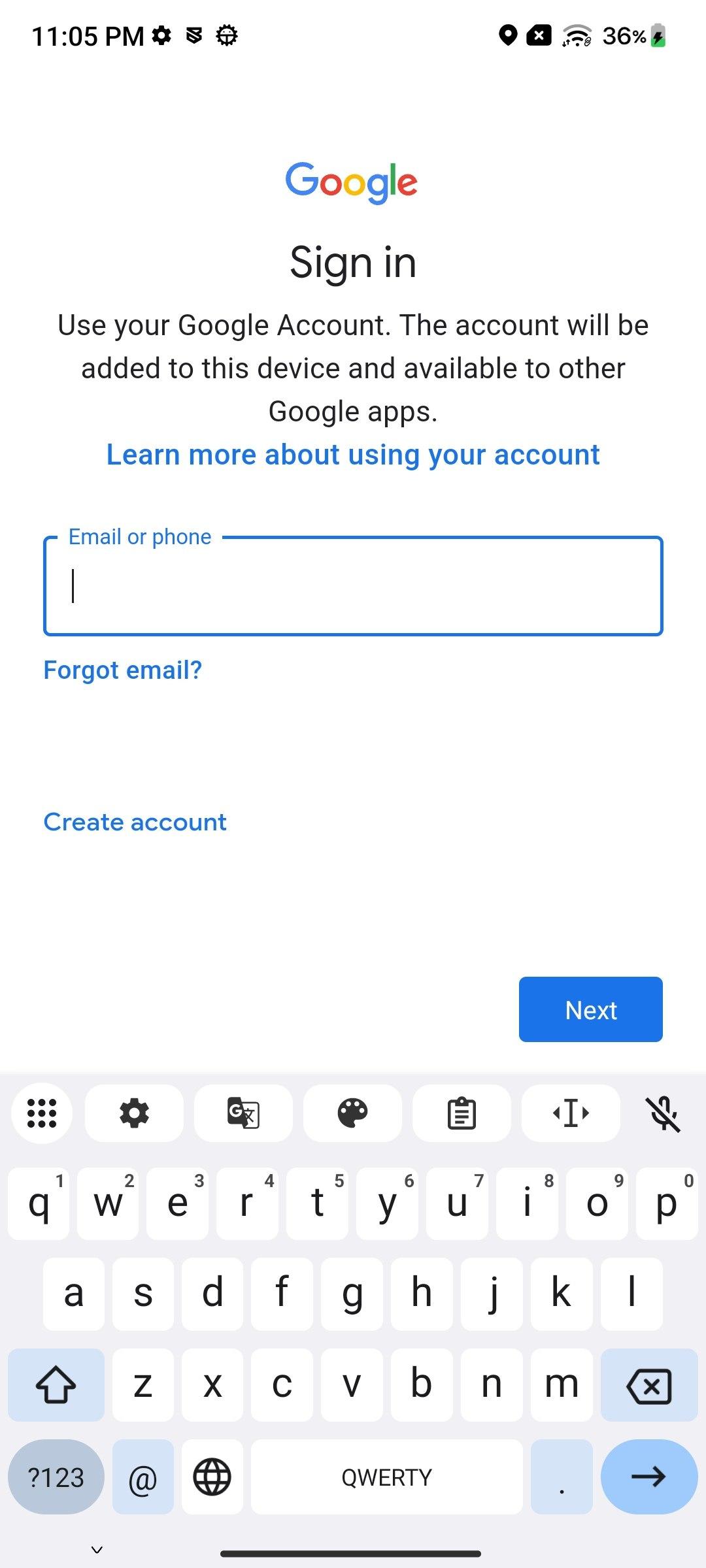Open the keyboard's cursor control tool

click(x=571, y=1113)
